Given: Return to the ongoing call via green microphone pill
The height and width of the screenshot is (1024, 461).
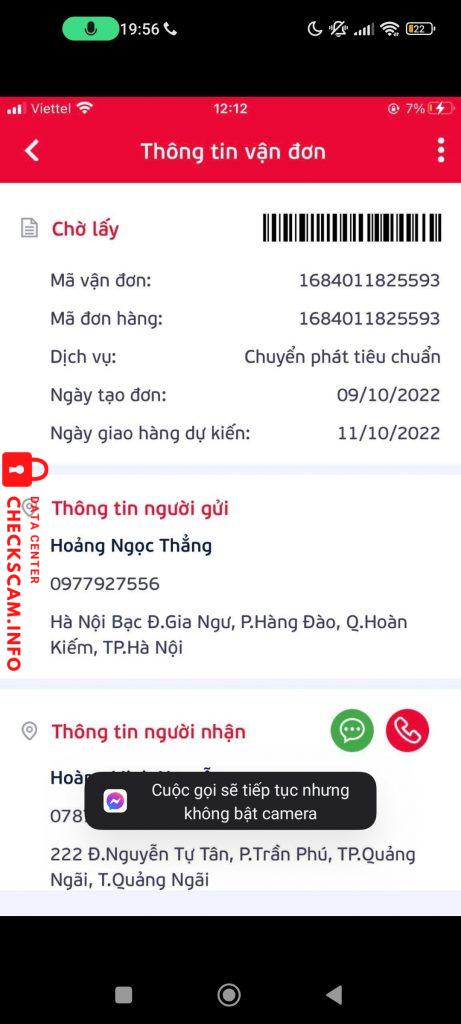Looking at the screenshot, I should [91, 29].
